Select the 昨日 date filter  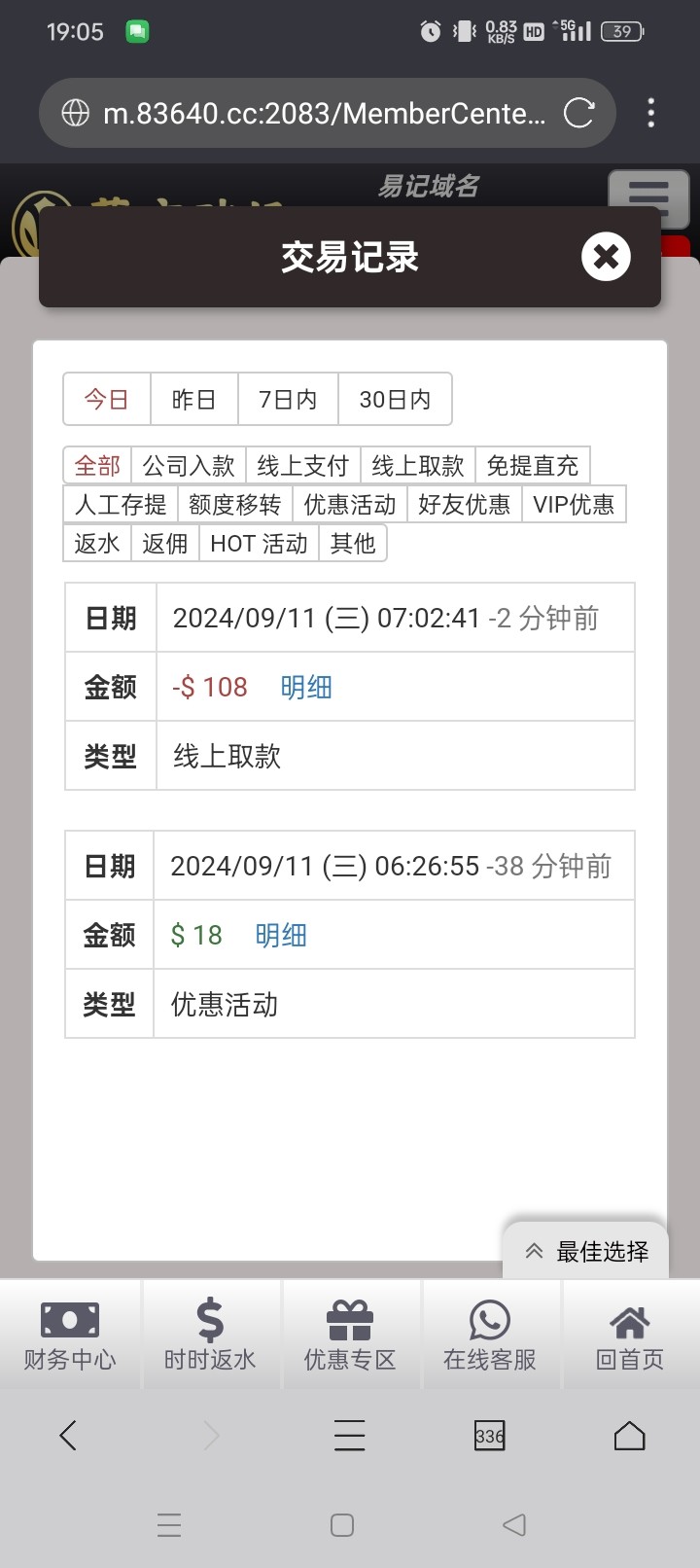[x=193, y=399]
